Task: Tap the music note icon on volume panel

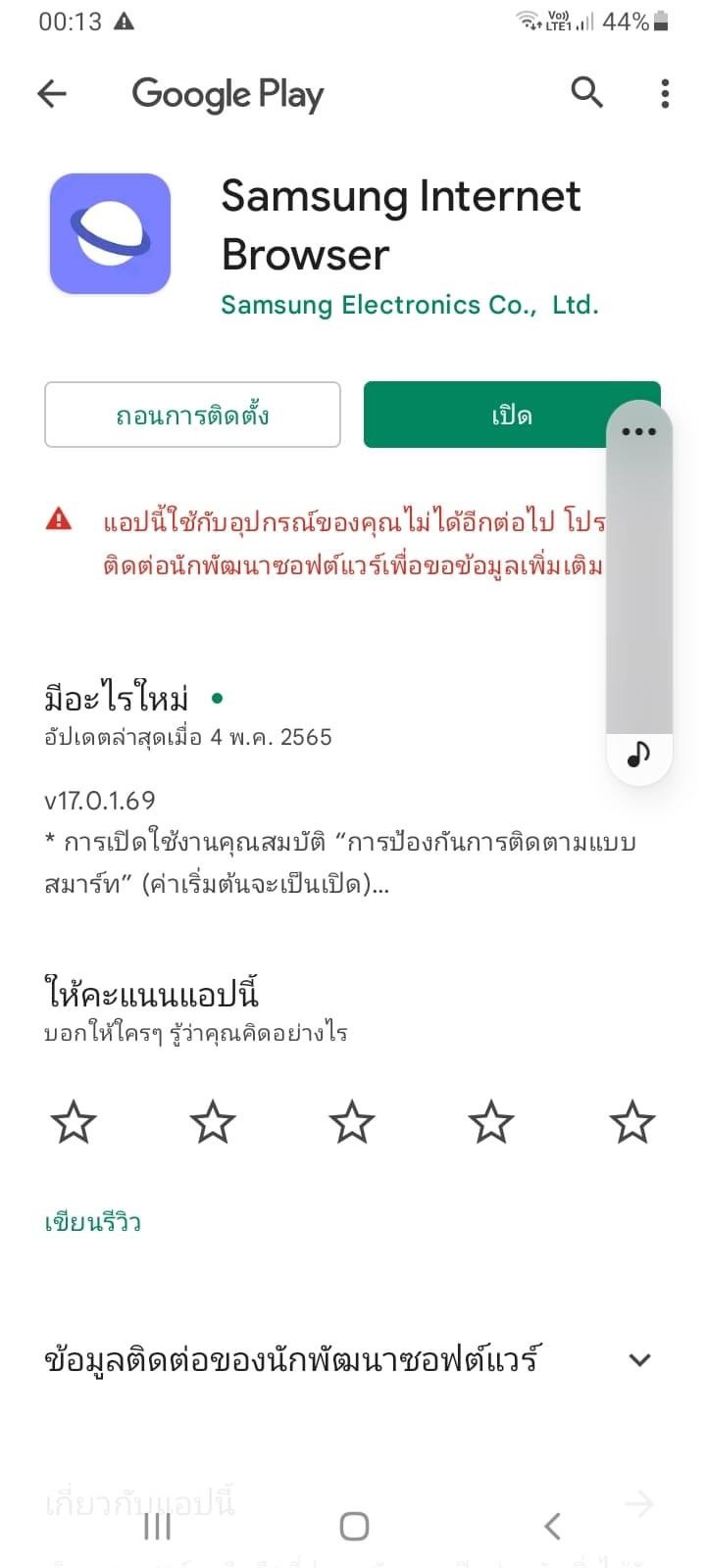Action: click(639, 755)
